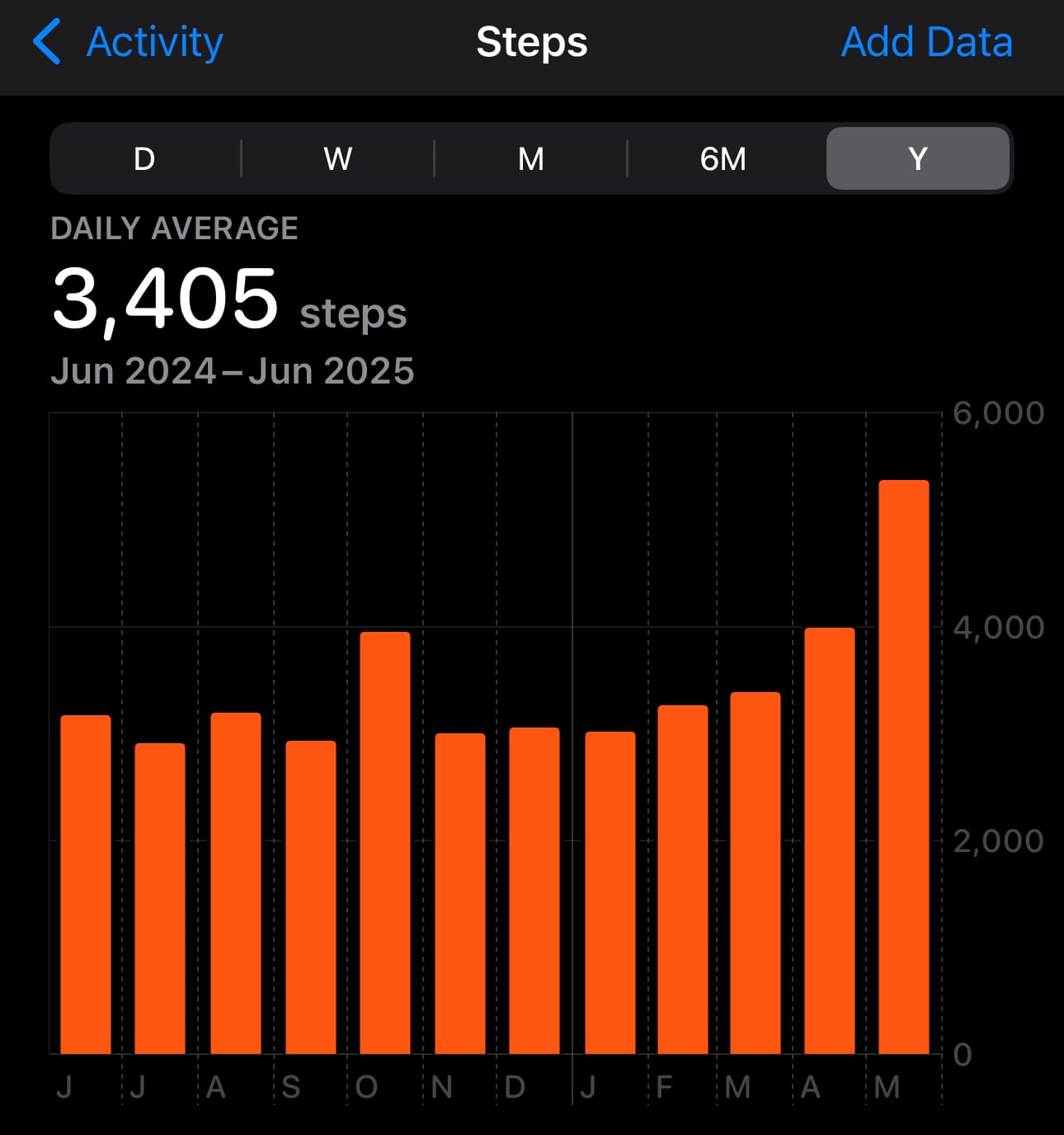Show the M monthly view
Screen dimensions: 1064x1135
[530, 158]
